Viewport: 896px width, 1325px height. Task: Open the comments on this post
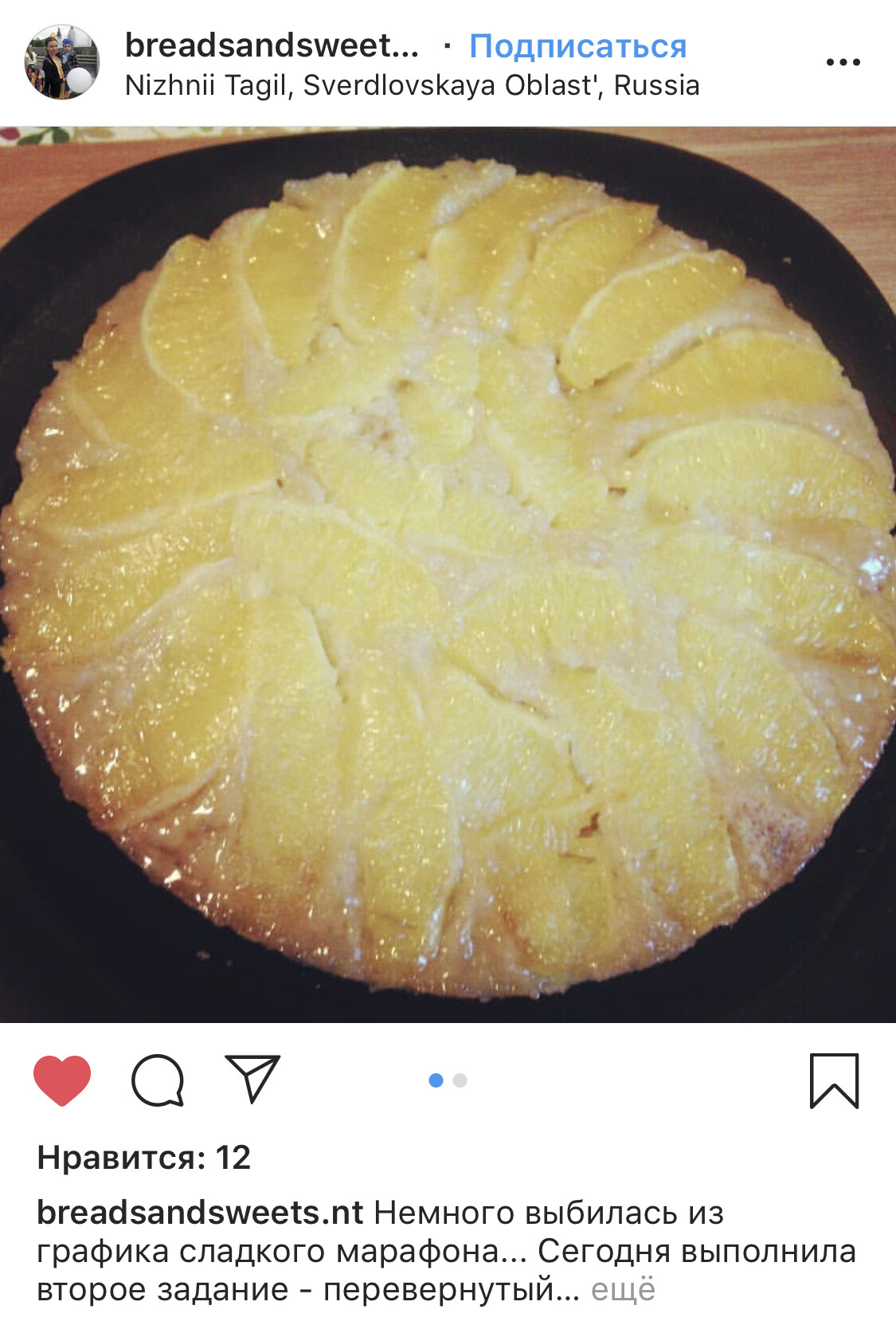(x=158, y=1080)
